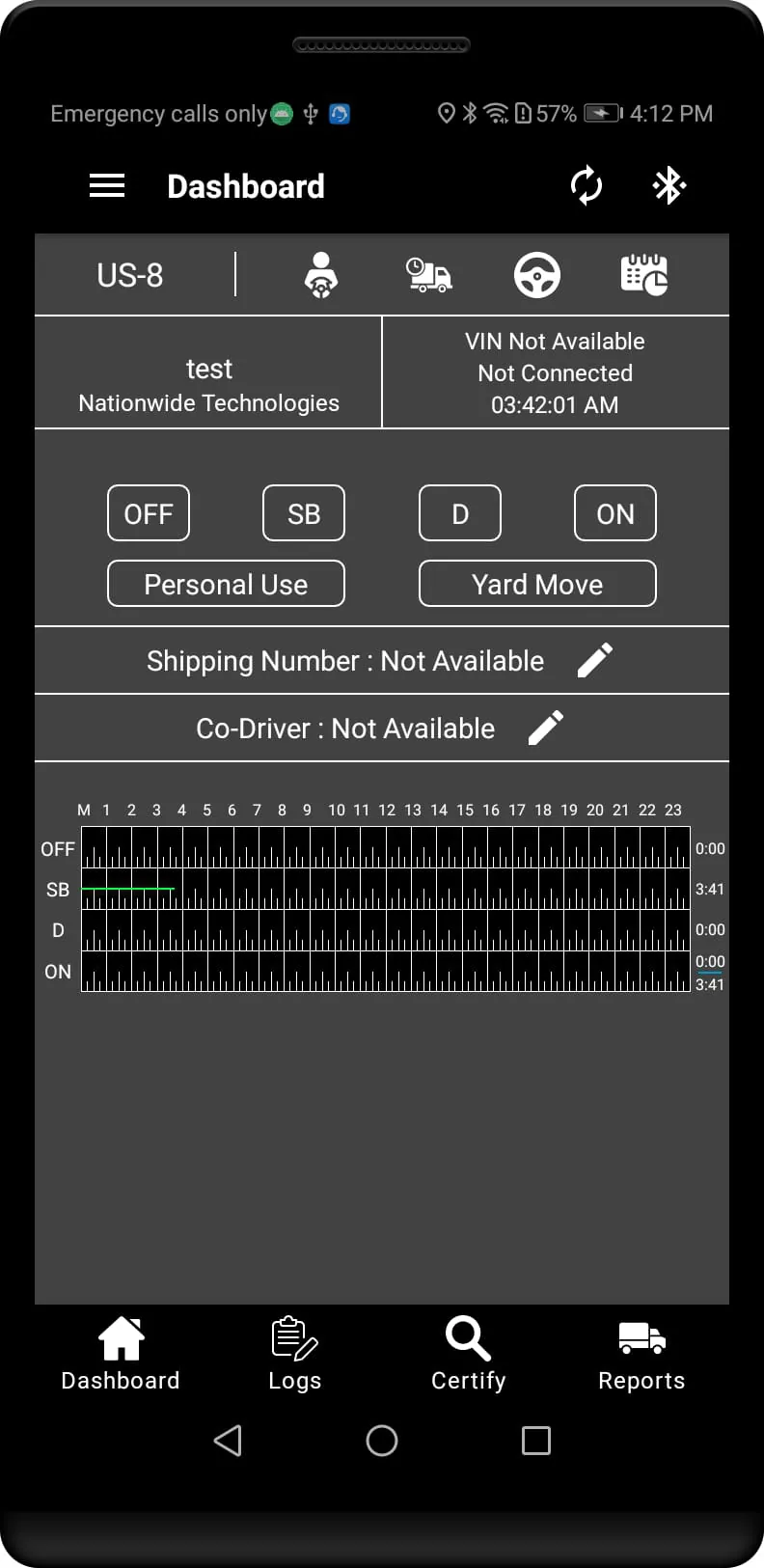
Task: Enable Yard Move mode
Action: [536, 583]
